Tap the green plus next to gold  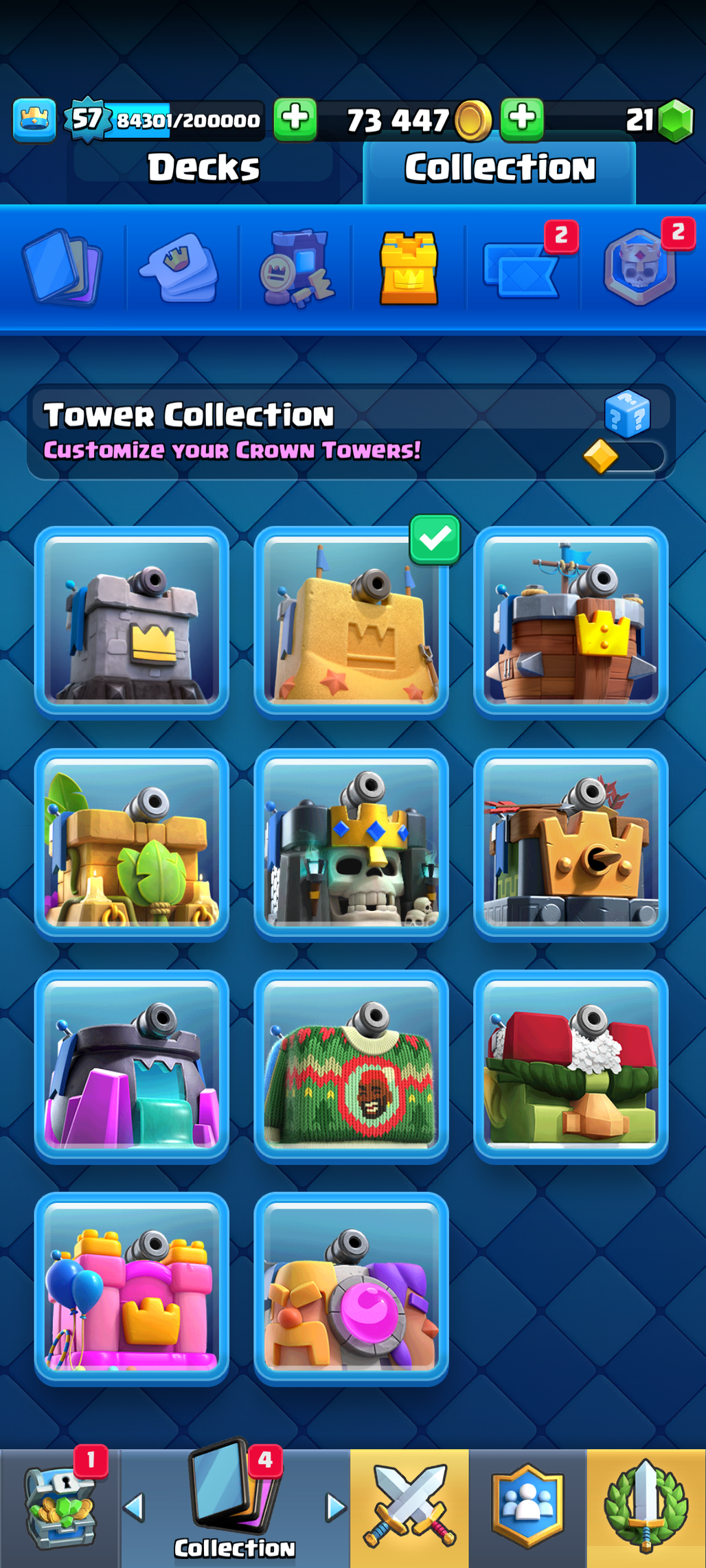click(x=295, y=119)
